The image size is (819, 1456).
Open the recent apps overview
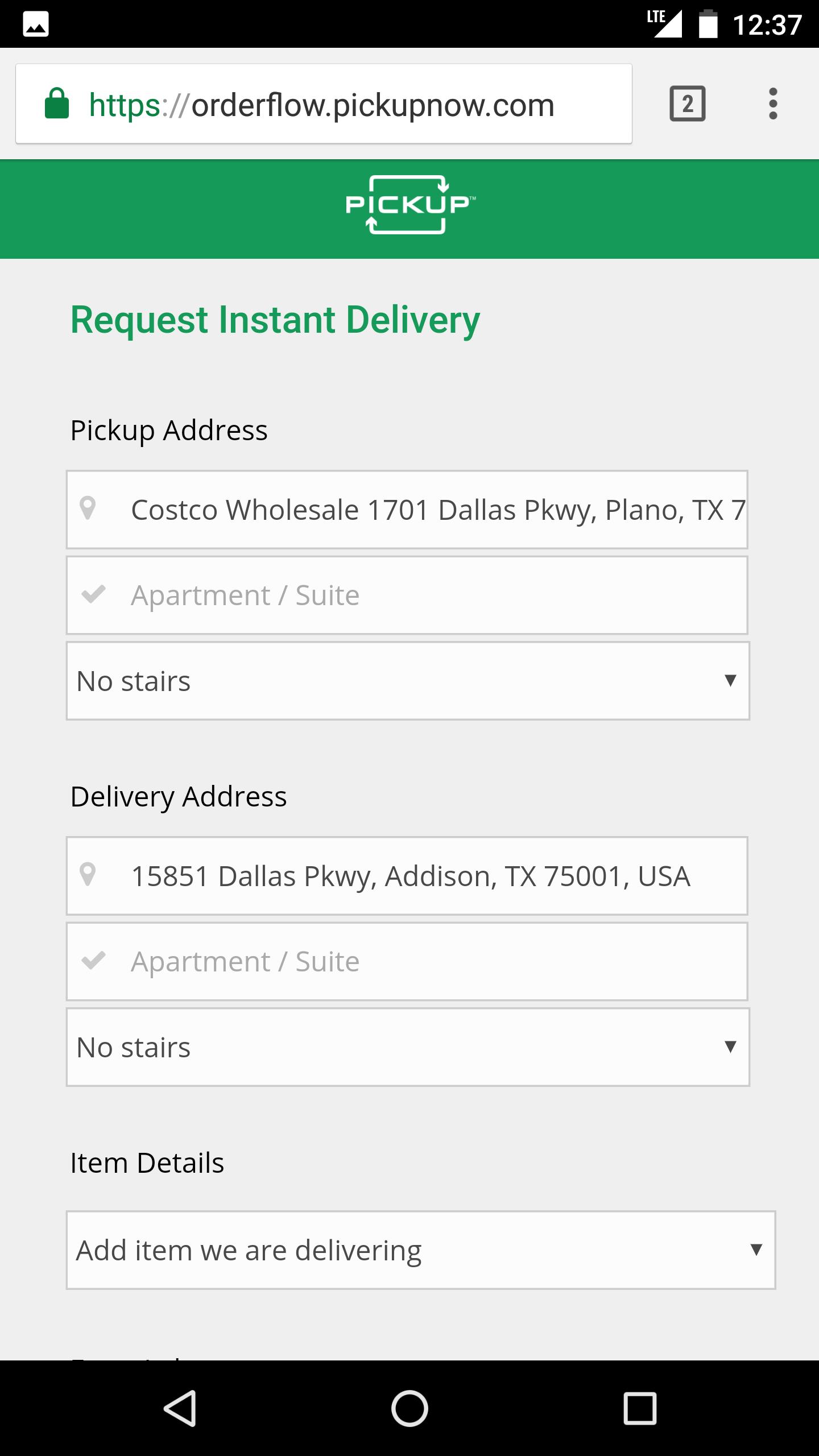tap(640, 1408)
